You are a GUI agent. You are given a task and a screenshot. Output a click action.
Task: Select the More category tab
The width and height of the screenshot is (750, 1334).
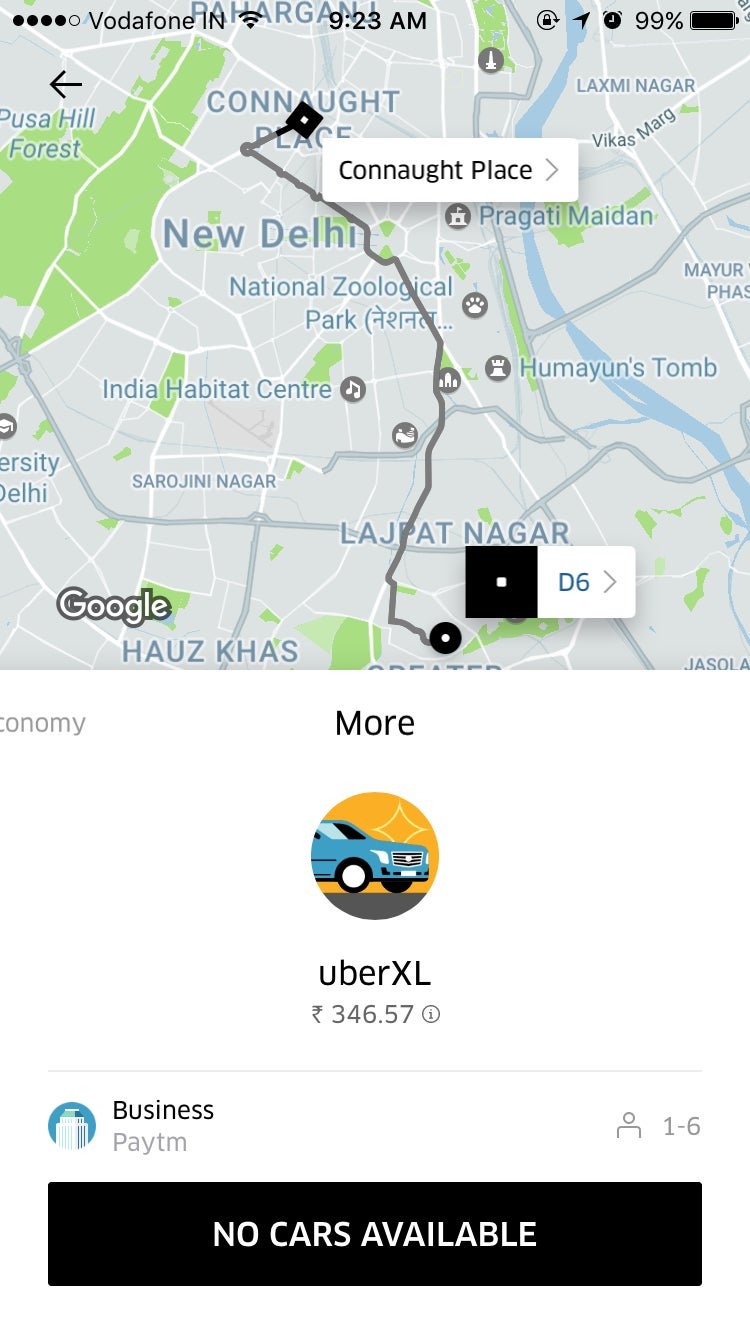(375, 723)
